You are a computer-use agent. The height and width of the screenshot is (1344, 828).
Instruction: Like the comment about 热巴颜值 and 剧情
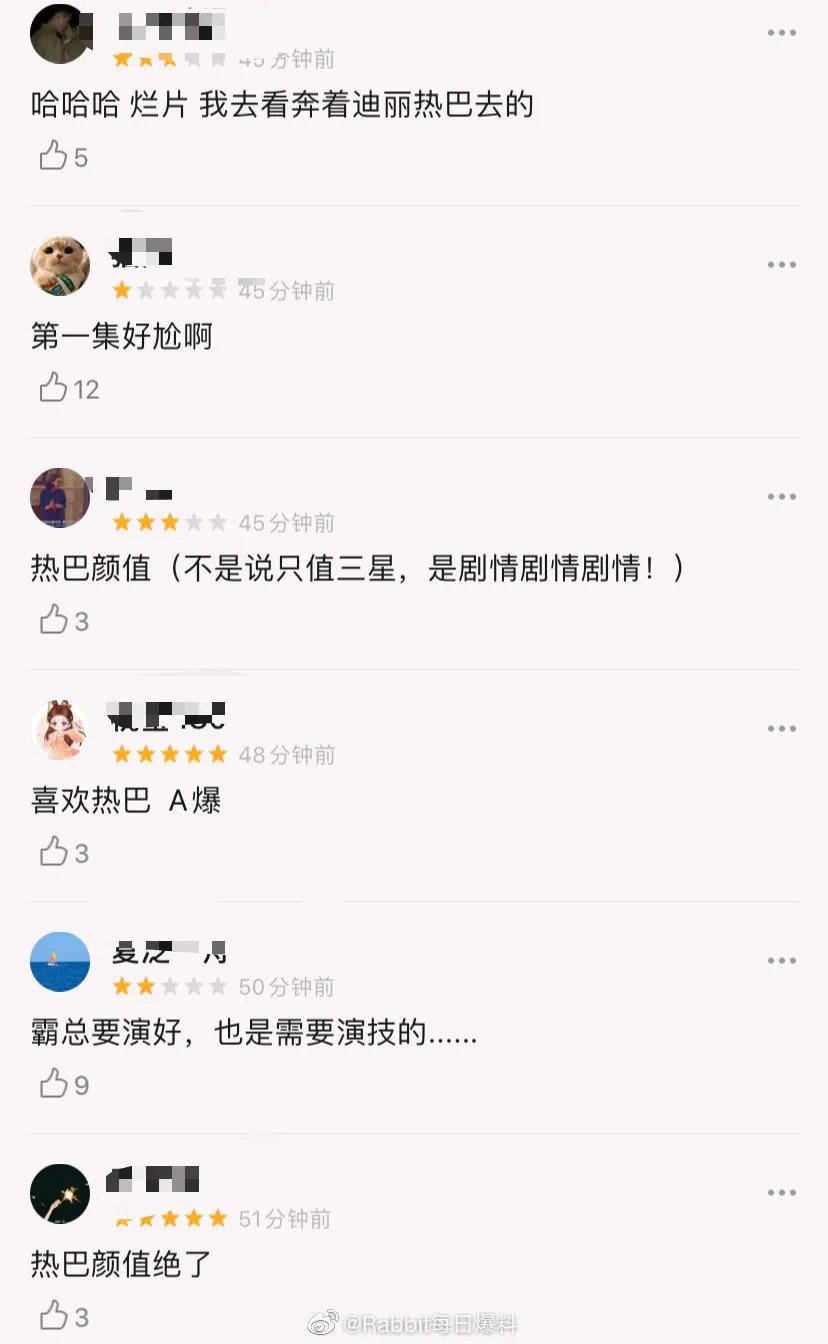pos(52,621)
